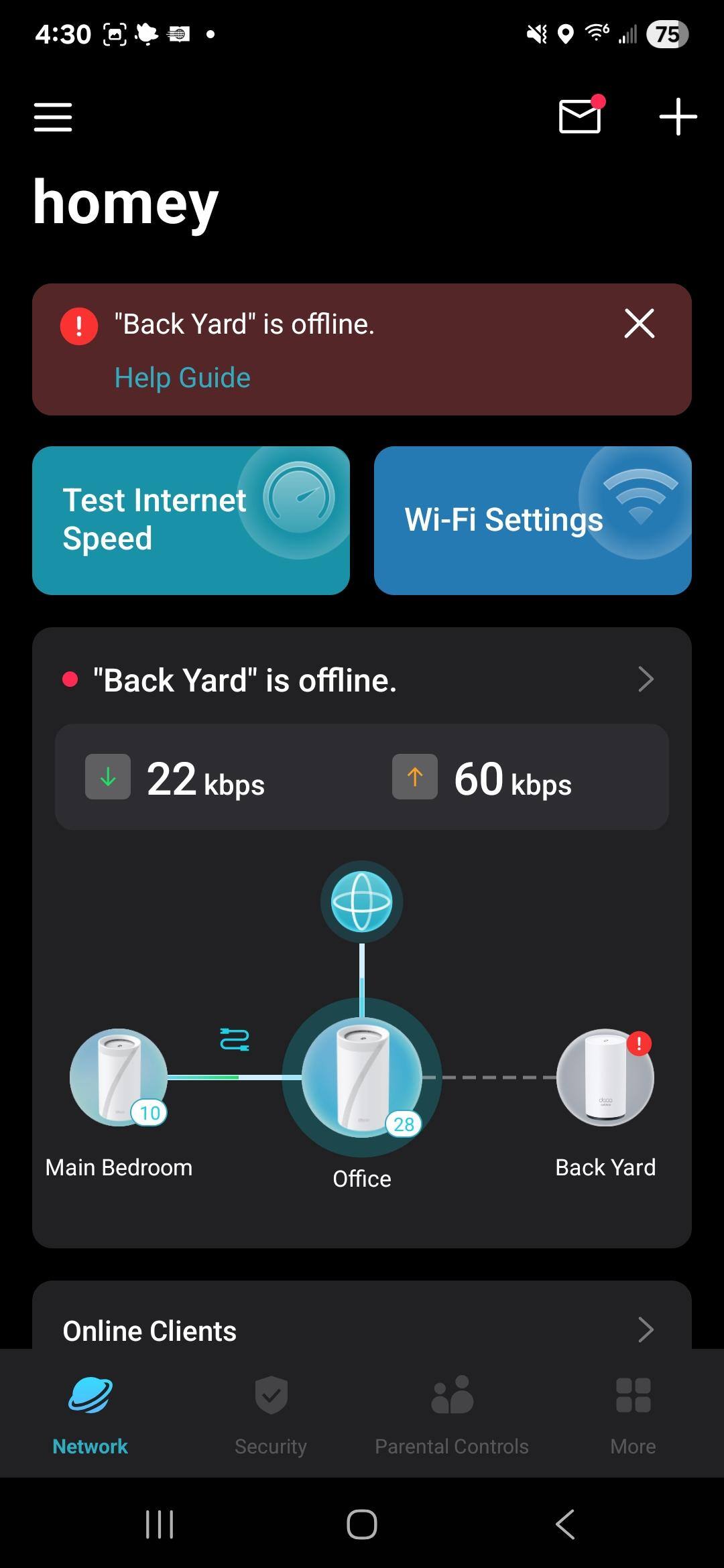Screen dimensions: 724x1568
Task: Click the ethernet cable icon
Action: pyautogui.click(x=233, y=1039)
